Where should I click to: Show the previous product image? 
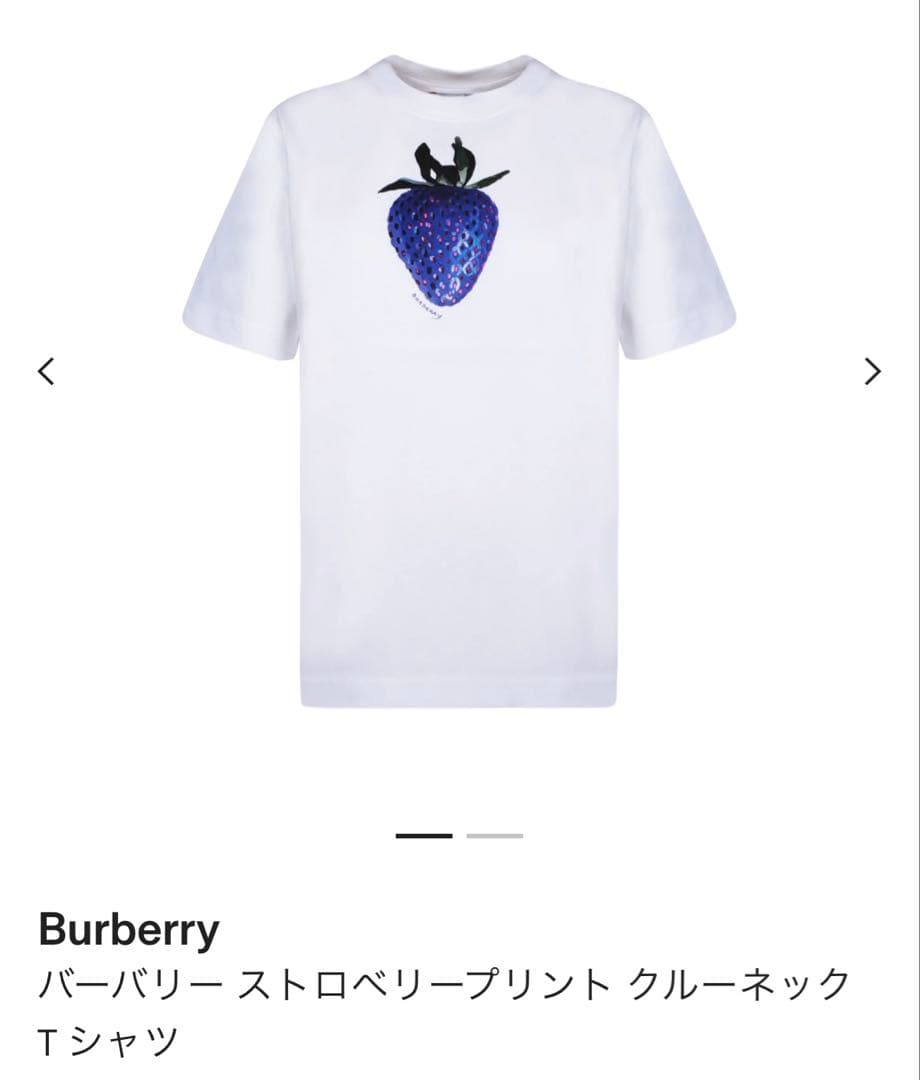coord(46,371)
